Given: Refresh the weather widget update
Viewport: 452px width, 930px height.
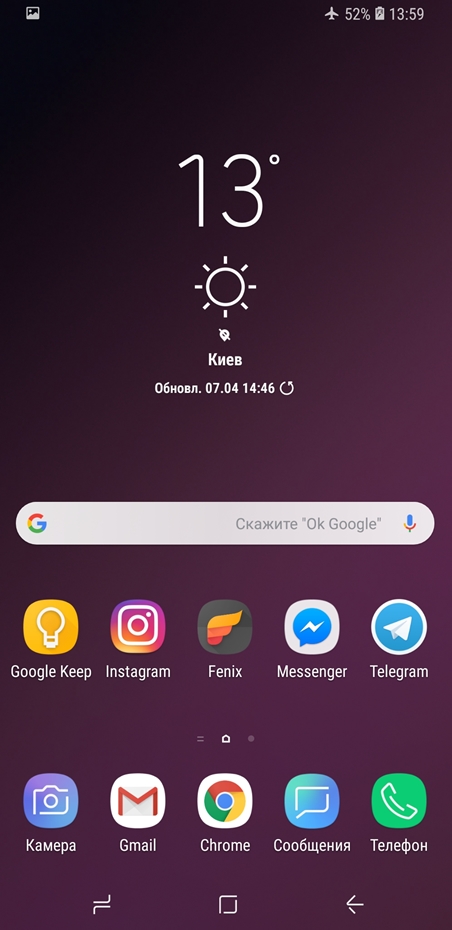Looking at the screenshot, I should pos(287,388).
